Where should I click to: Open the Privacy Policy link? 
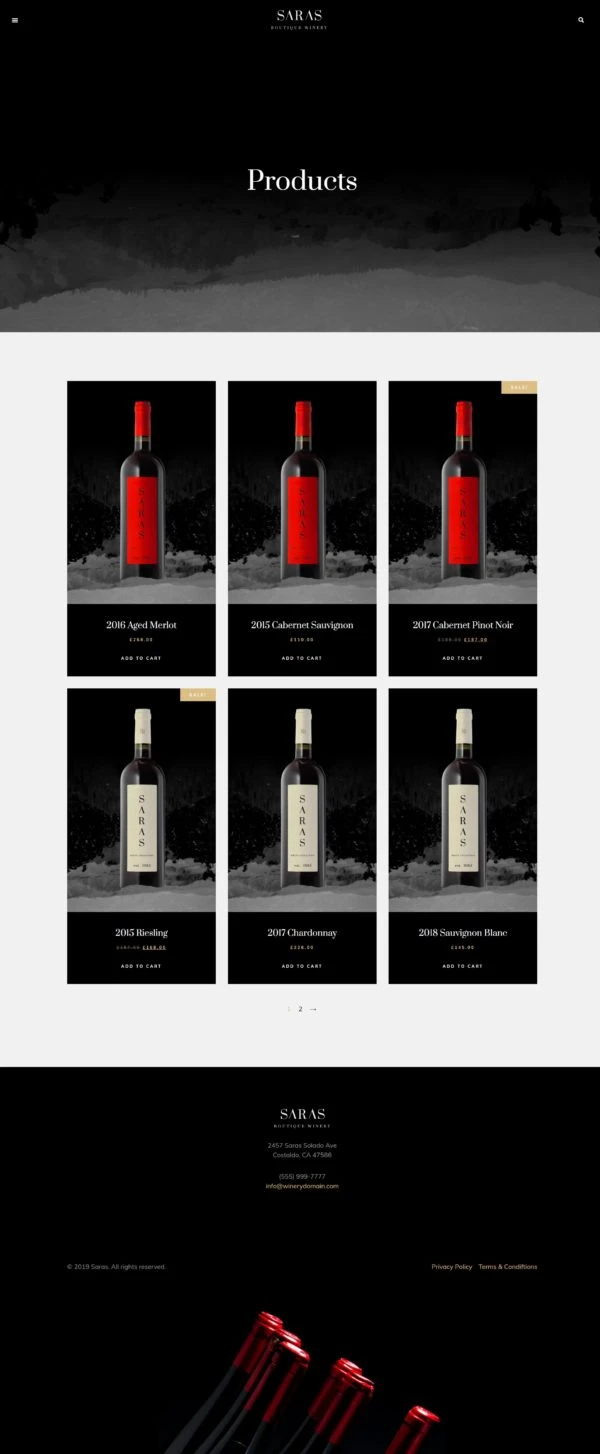[451, 1267]
